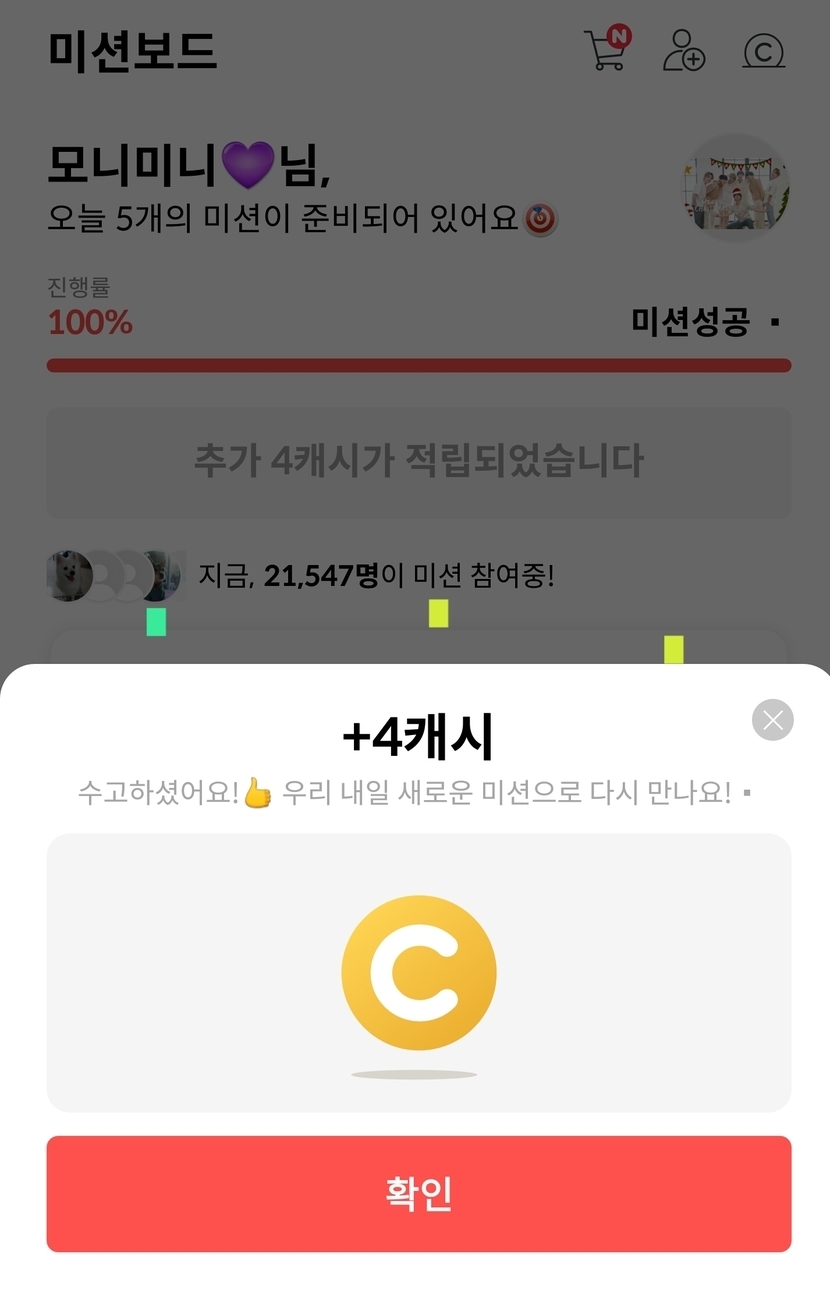Viewport: 830px width, 1311px height.
Task: Close the +4캐시 reward popup
Action: click(772, 720)
